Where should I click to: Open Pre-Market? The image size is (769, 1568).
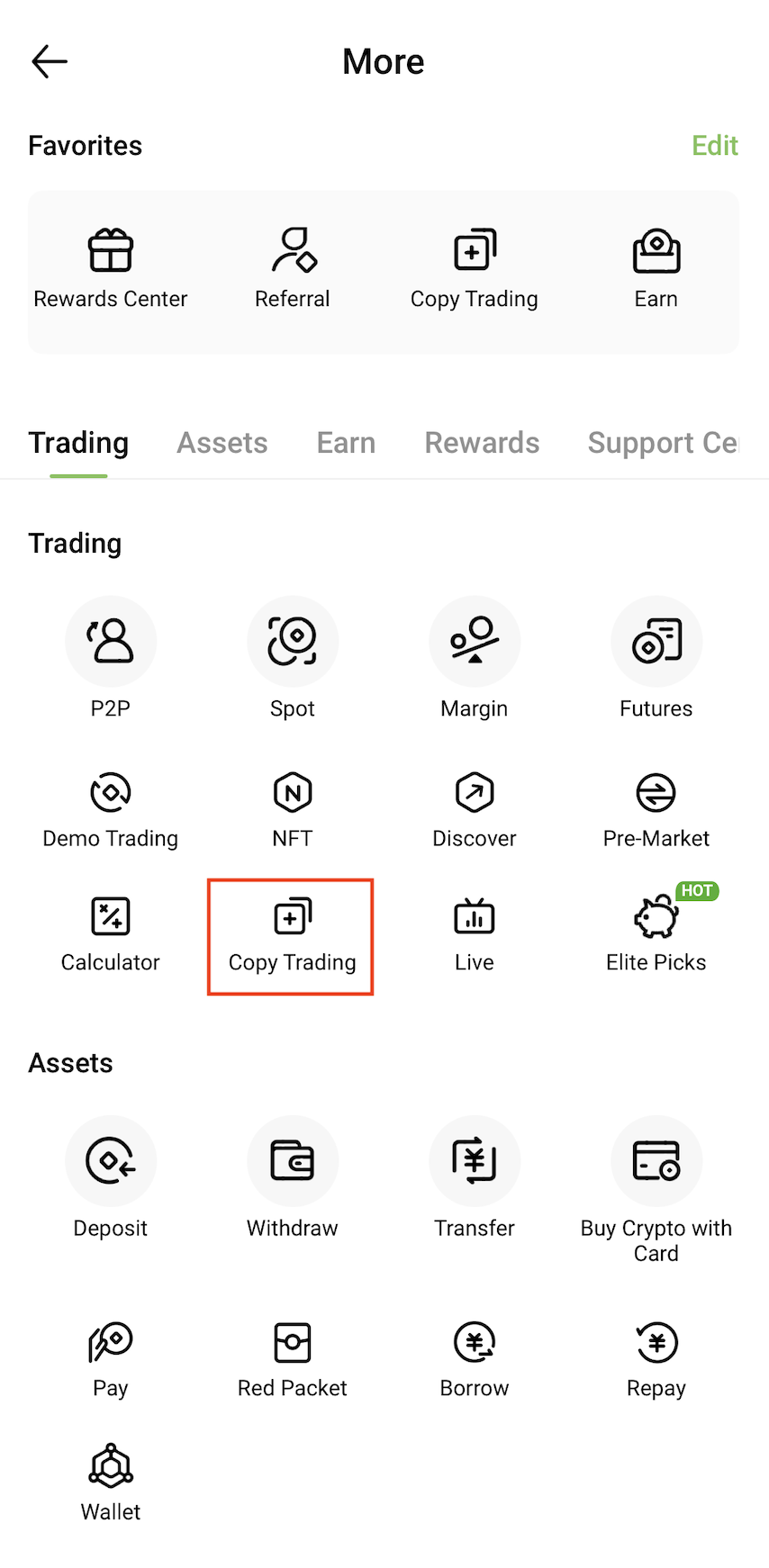656,810
